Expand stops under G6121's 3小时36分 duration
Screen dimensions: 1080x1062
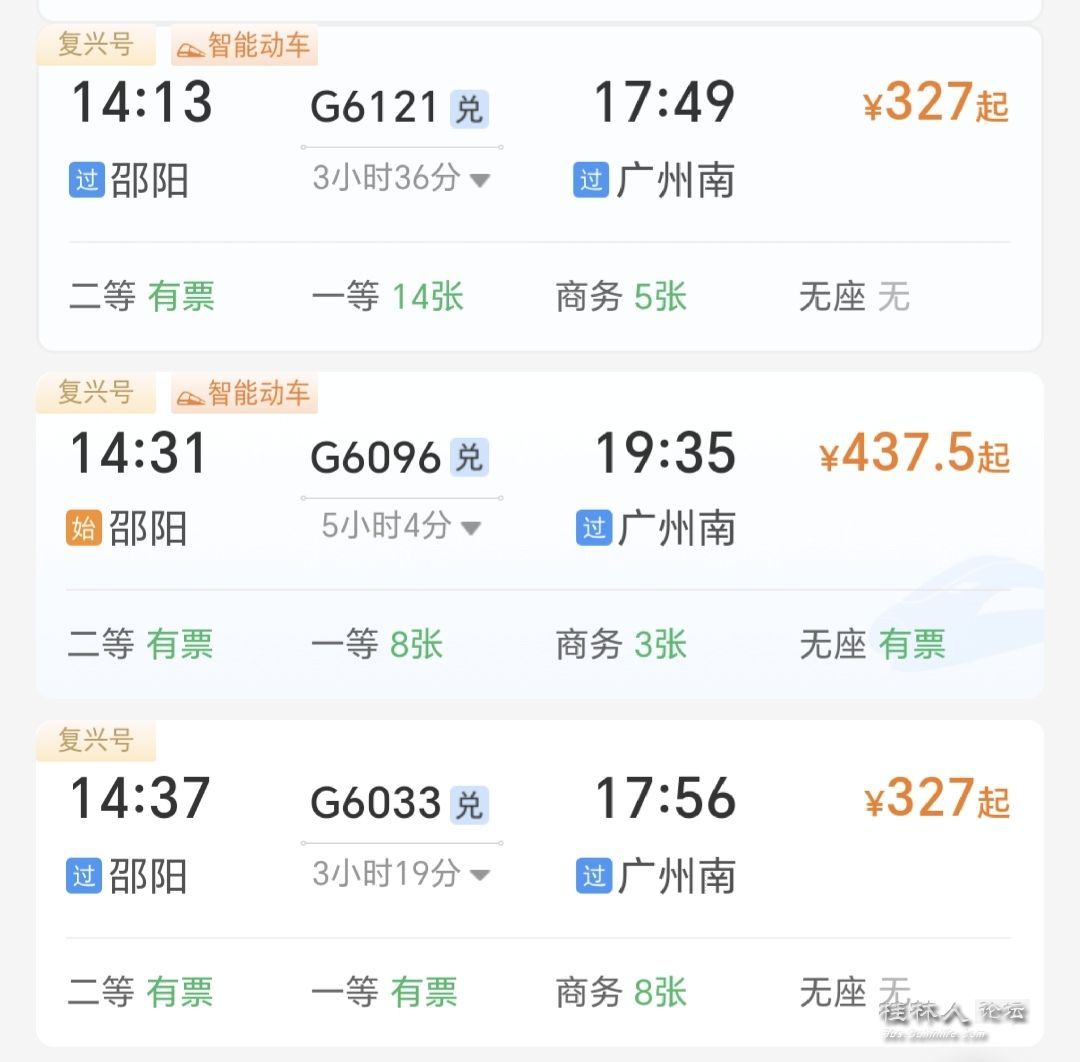pyautogui.click(x=401, y=179)
